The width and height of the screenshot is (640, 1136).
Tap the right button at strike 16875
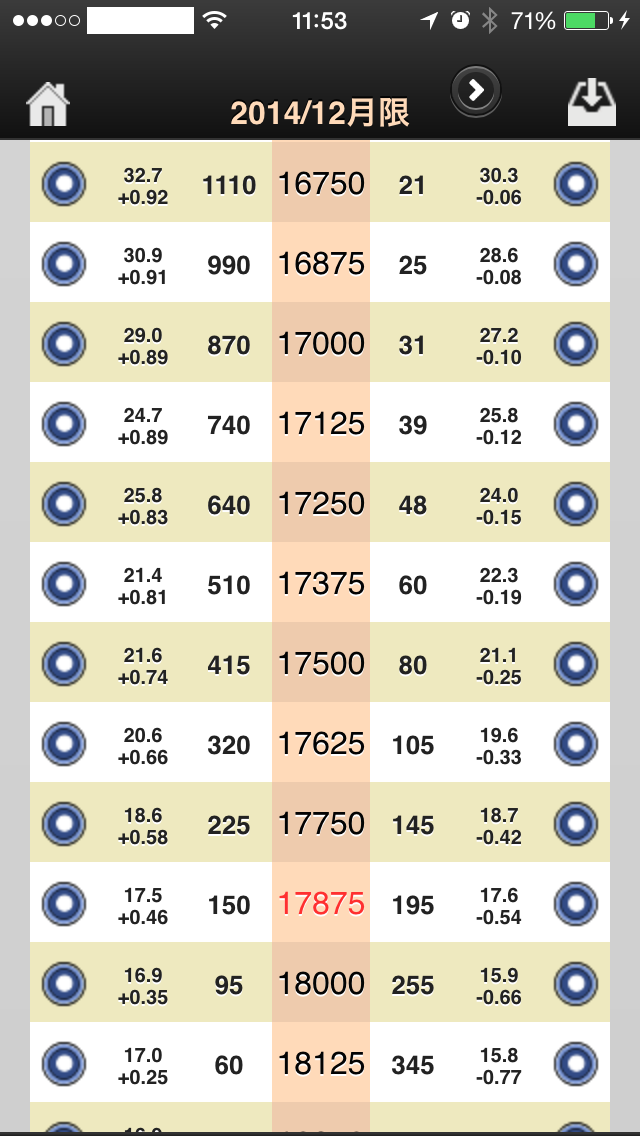click(x=575, y=264)
